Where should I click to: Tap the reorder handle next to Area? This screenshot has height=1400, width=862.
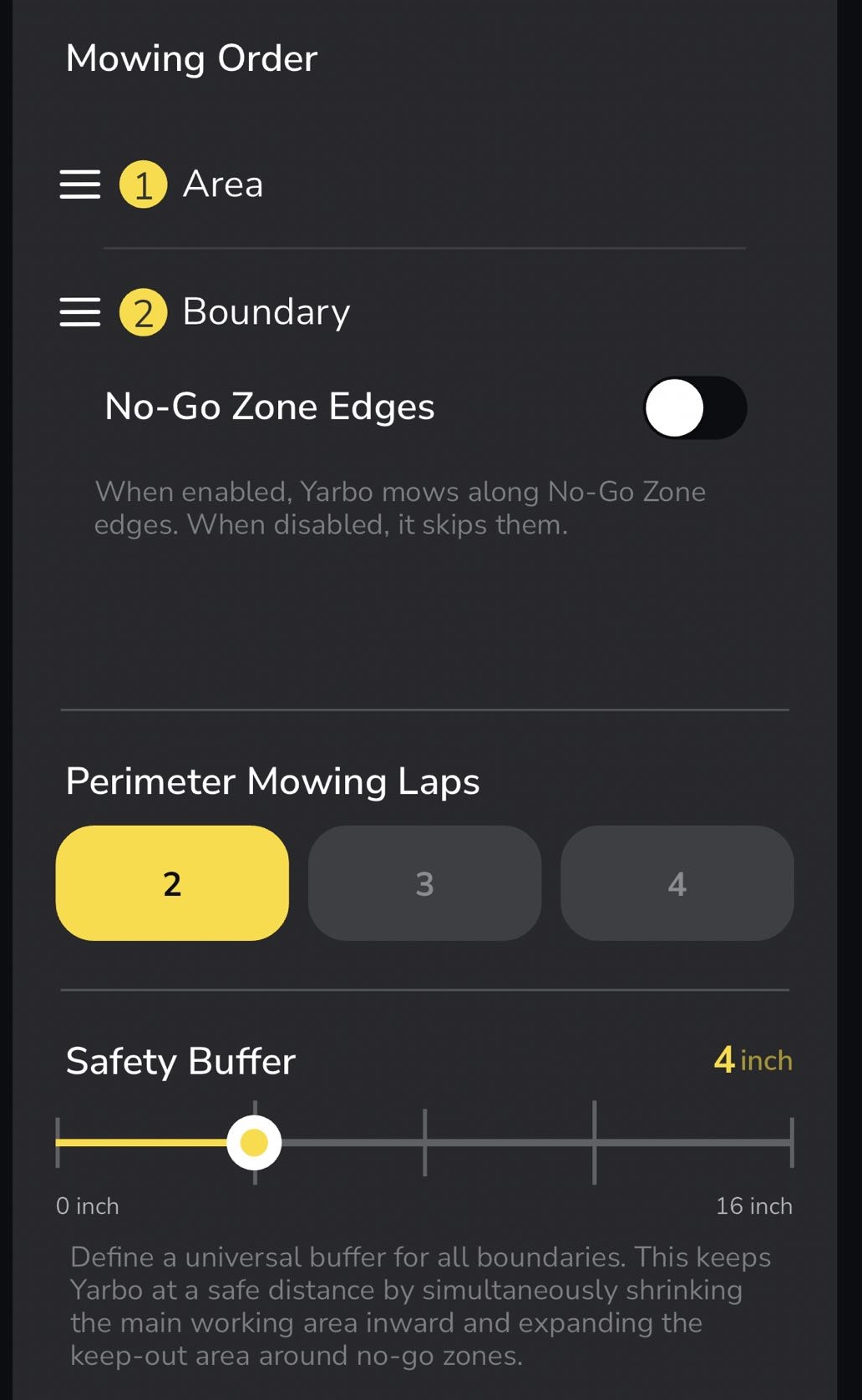click(80, 184)
